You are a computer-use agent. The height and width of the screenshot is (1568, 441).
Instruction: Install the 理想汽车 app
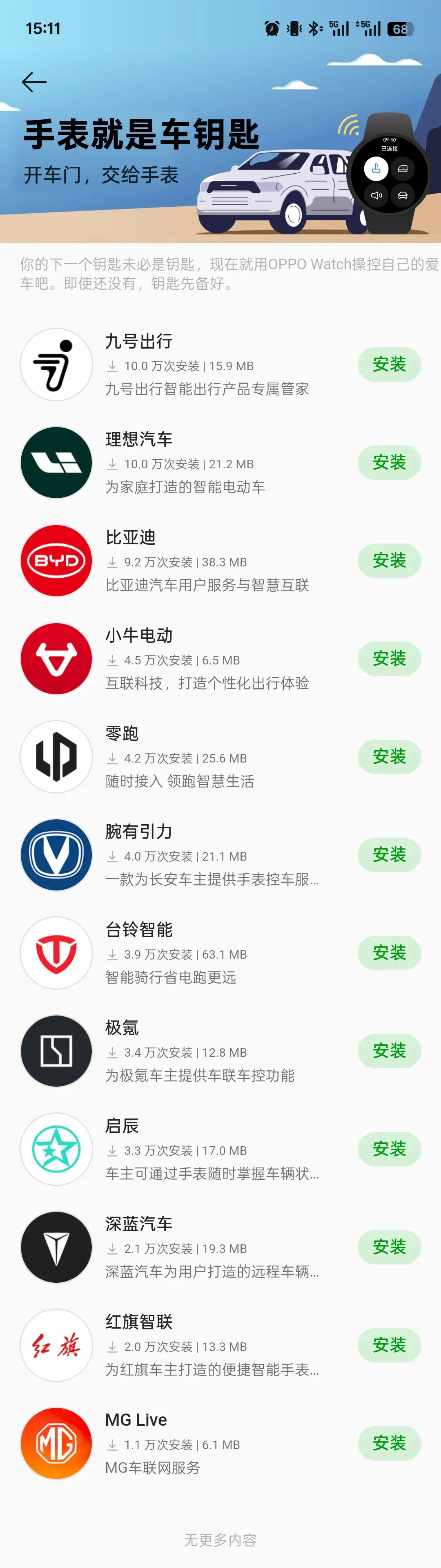coord(389,463)
